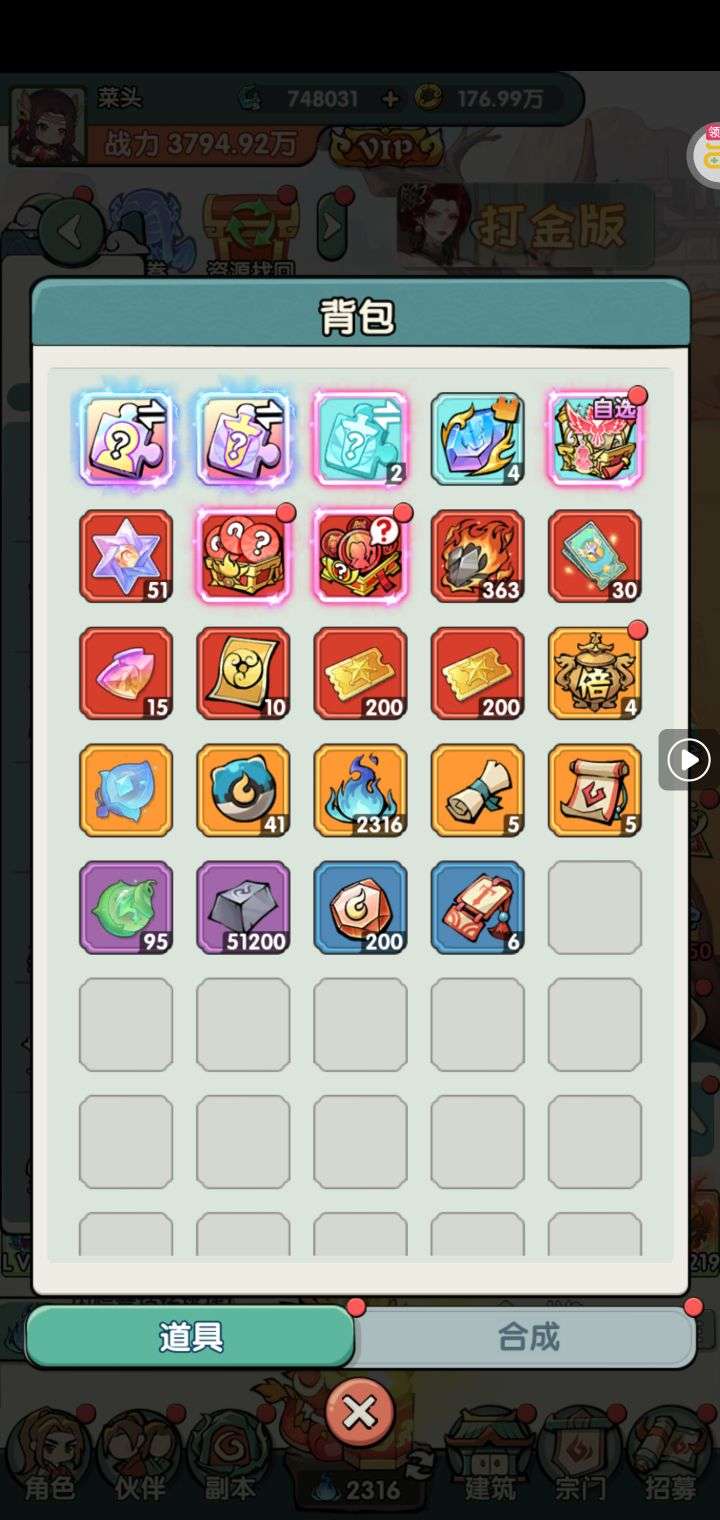Select the green orb item with 95
Viewport: 720px width, 1520px height.
[126, 907]
